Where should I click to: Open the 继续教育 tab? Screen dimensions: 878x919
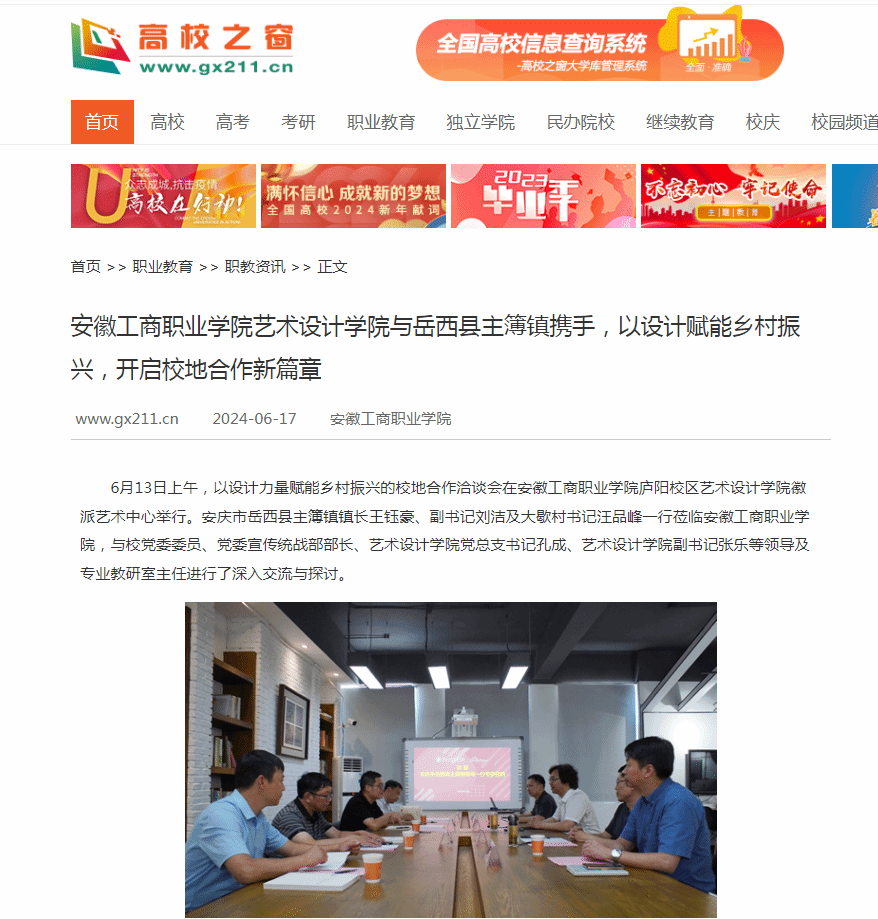pos(680,122)
